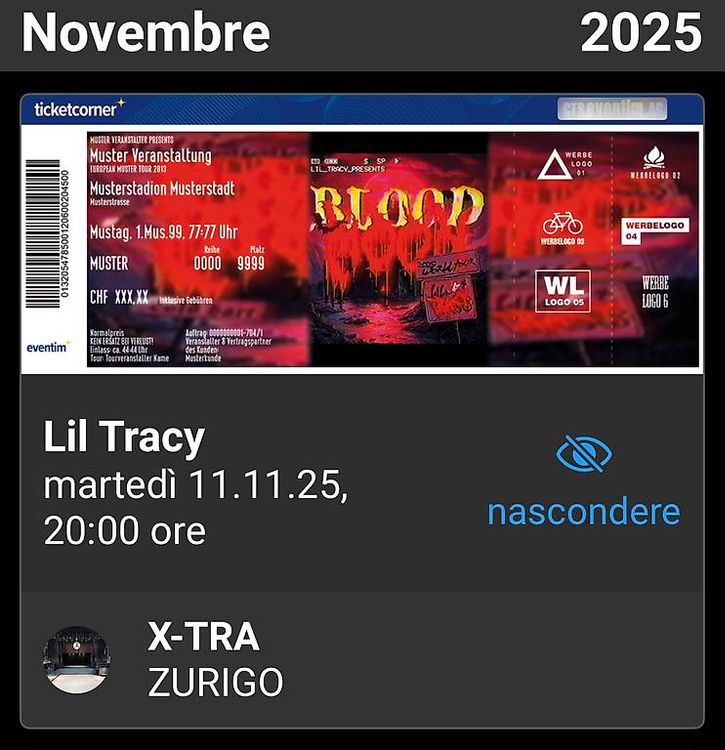Open the X-TRA Zurigo venue row

click(362, 659)
